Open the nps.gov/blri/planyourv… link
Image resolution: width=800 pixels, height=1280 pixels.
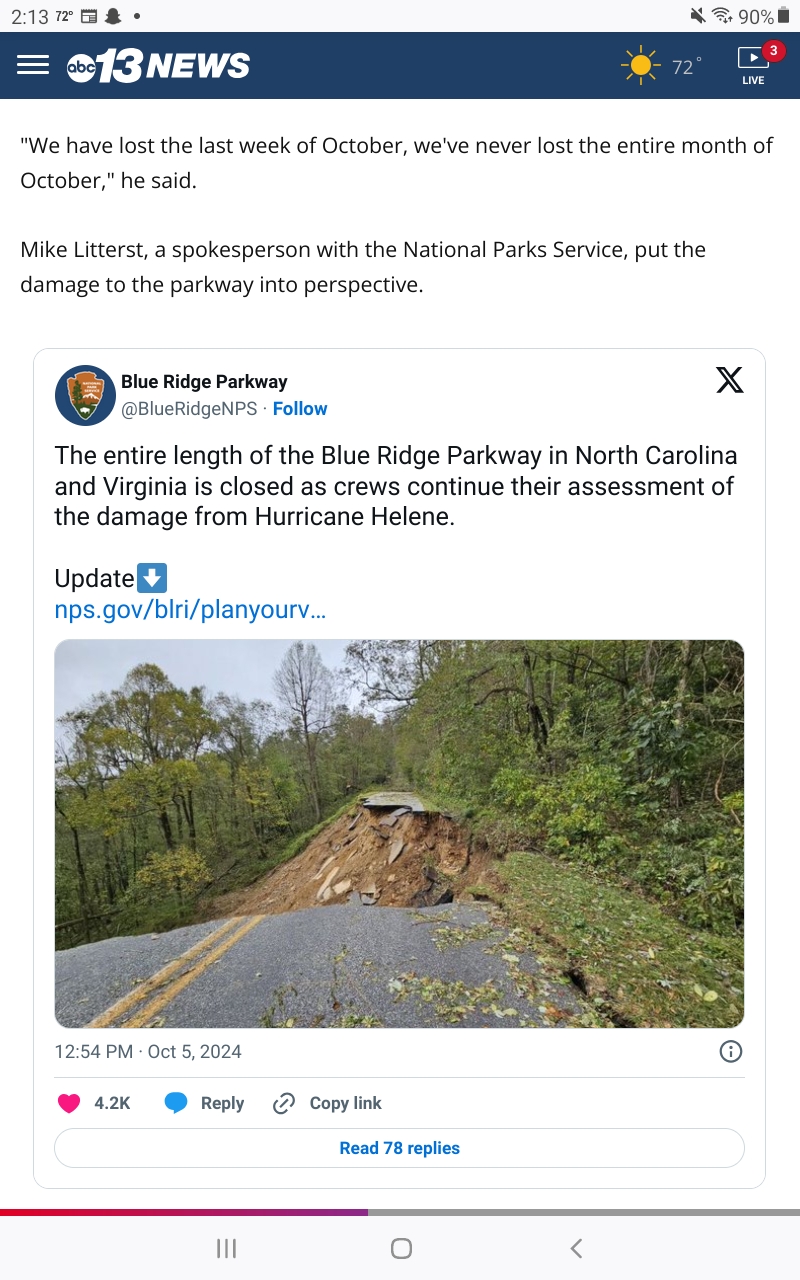190,610
